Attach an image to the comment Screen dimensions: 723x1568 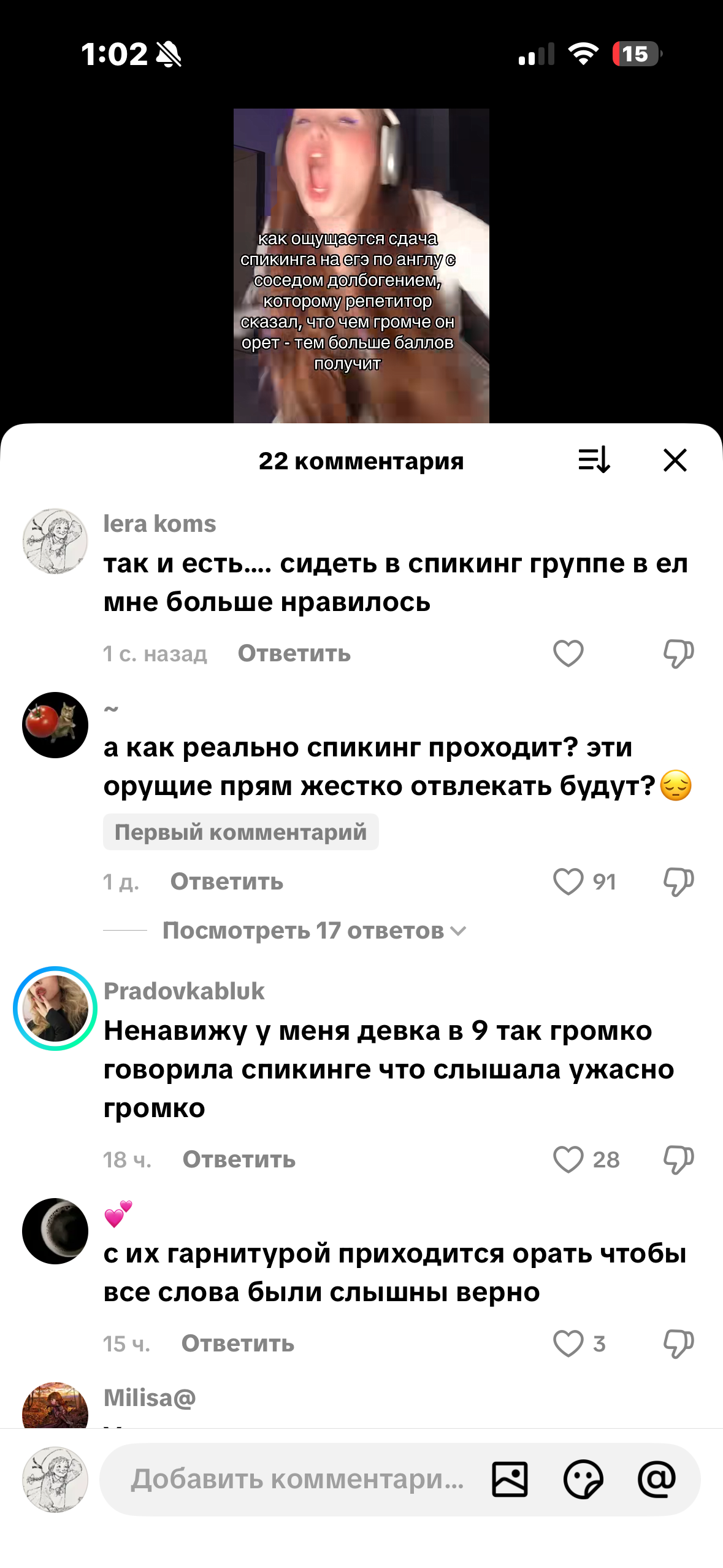coord(510,1480)
